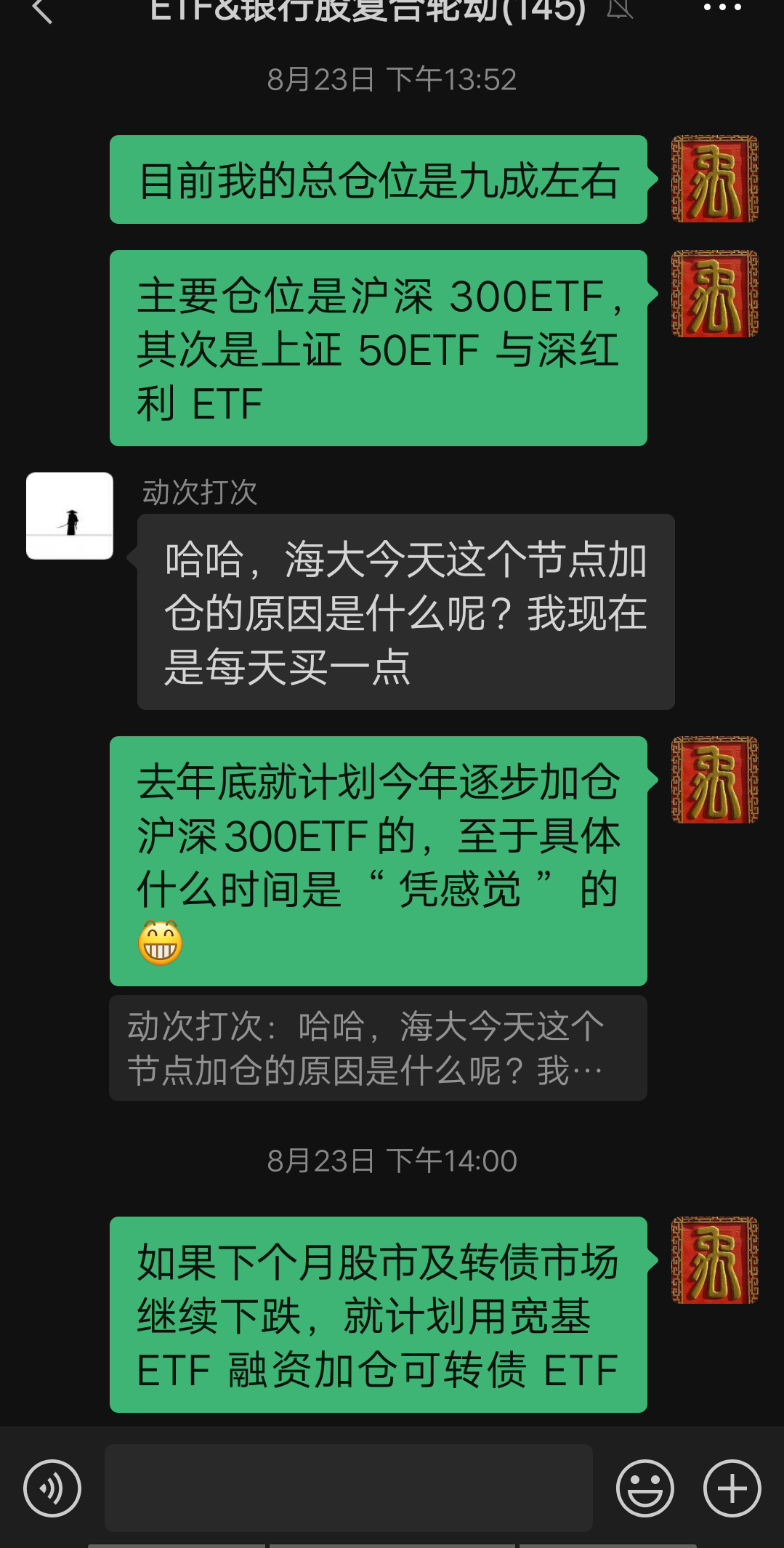784x1548 pixels.
Task: Open 动次打次's profile picture
Action: [x=70, y=516]
